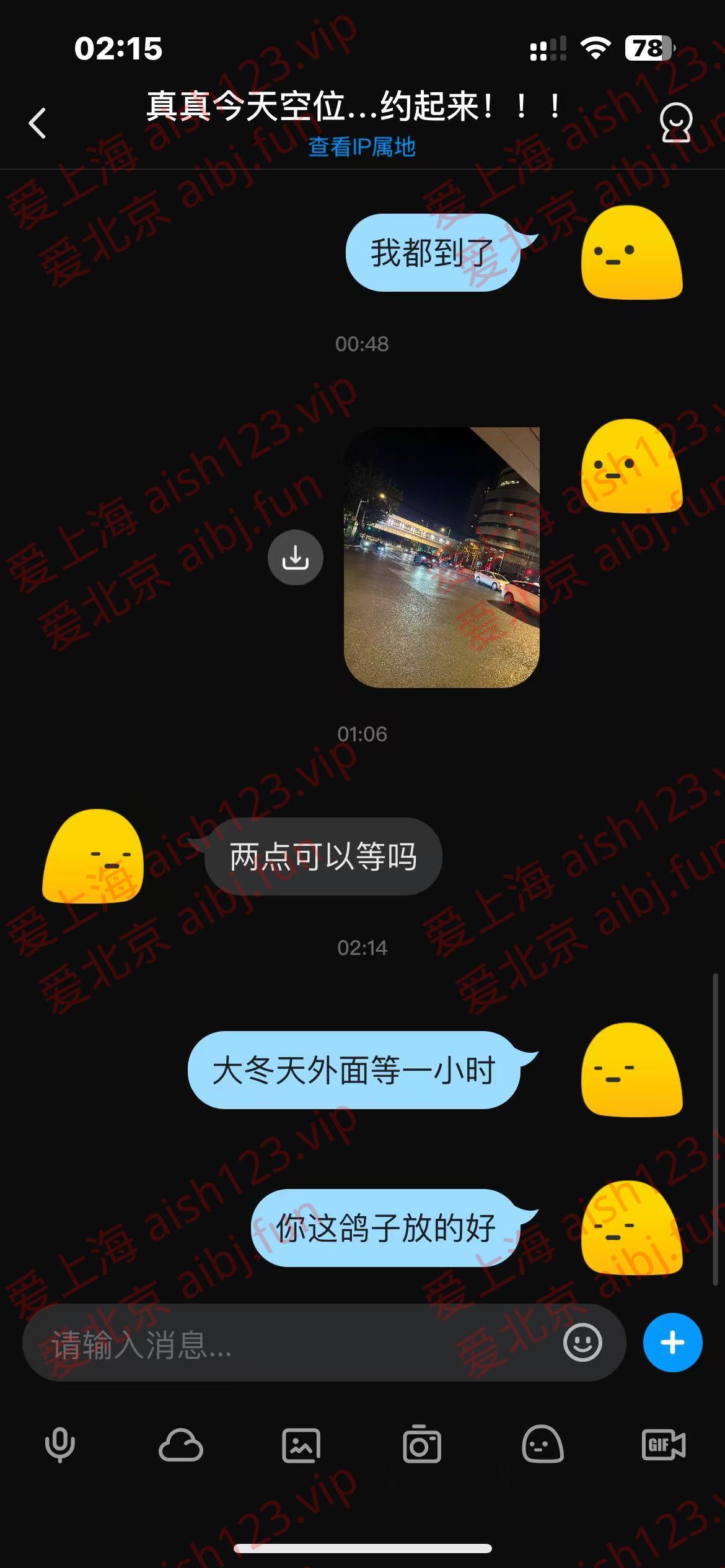Open the cloud icon in toolbar
The height and width of the screenshot is (1568, 725).
[x=181, y=1446]
